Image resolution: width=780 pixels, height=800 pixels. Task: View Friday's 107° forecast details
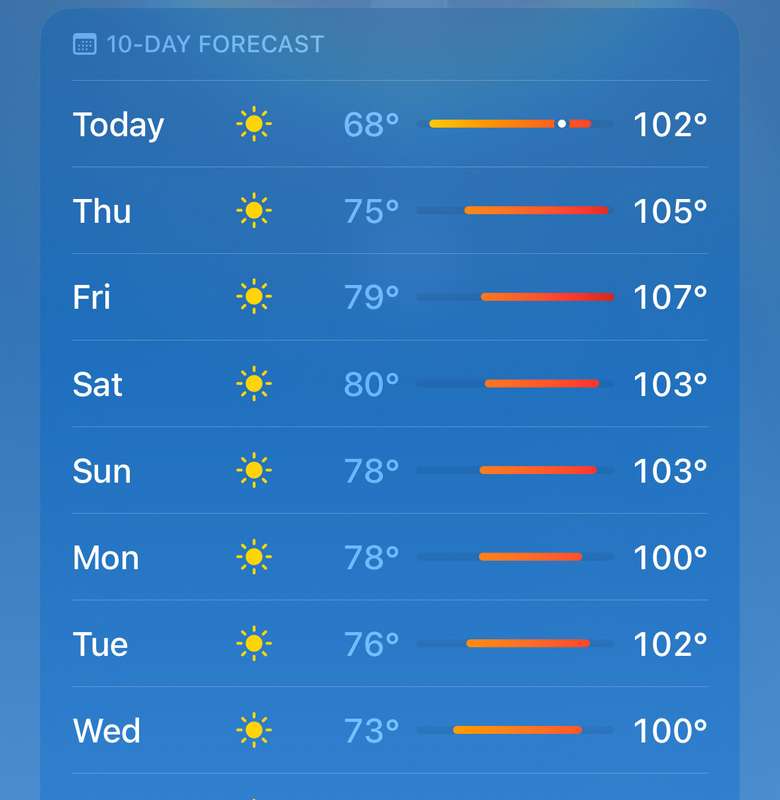click(390, 297)
